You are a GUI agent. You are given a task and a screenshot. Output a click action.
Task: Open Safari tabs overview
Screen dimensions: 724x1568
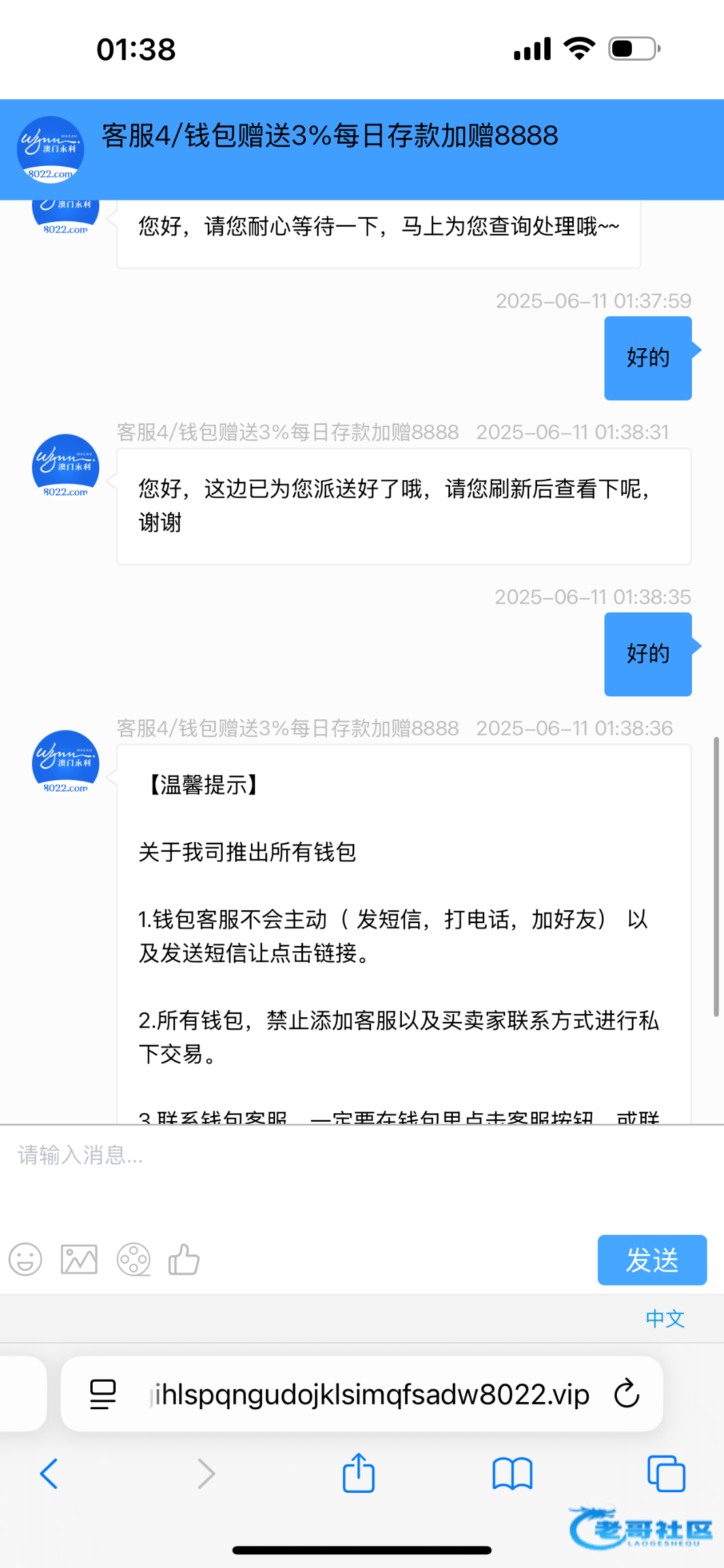[666, 1474]
